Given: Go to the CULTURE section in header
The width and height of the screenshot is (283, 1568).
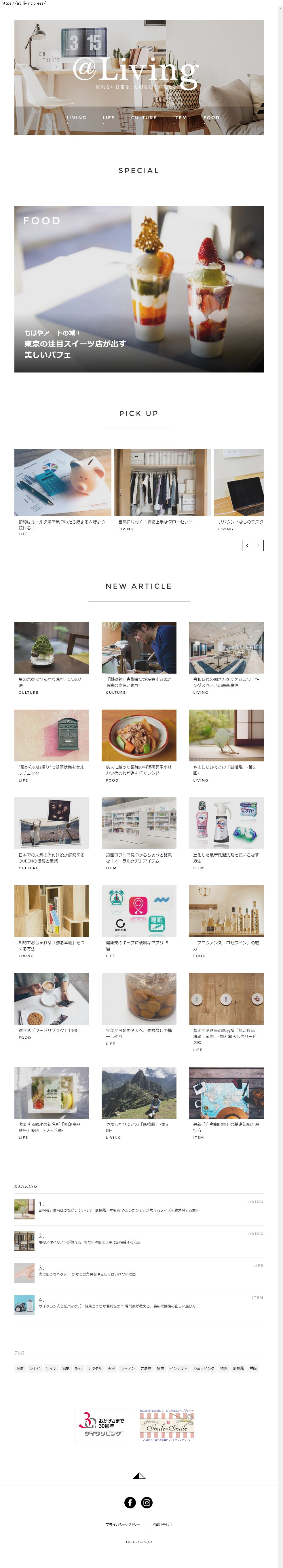Looking at the screenshot, I should point(144,117).
